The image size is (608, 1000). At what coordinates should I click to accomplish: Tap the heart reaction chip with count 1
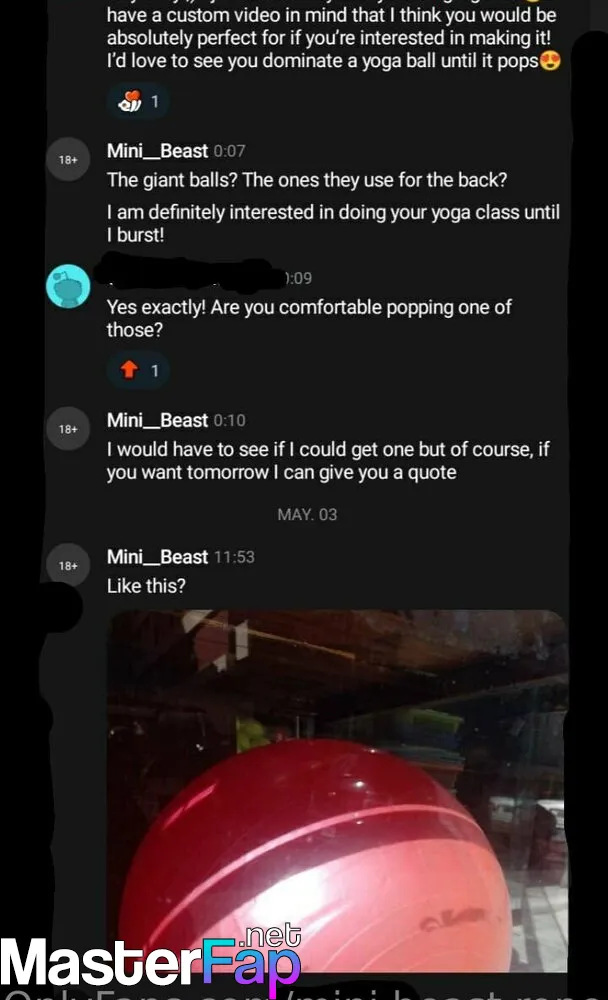click(x=138, y=101)
